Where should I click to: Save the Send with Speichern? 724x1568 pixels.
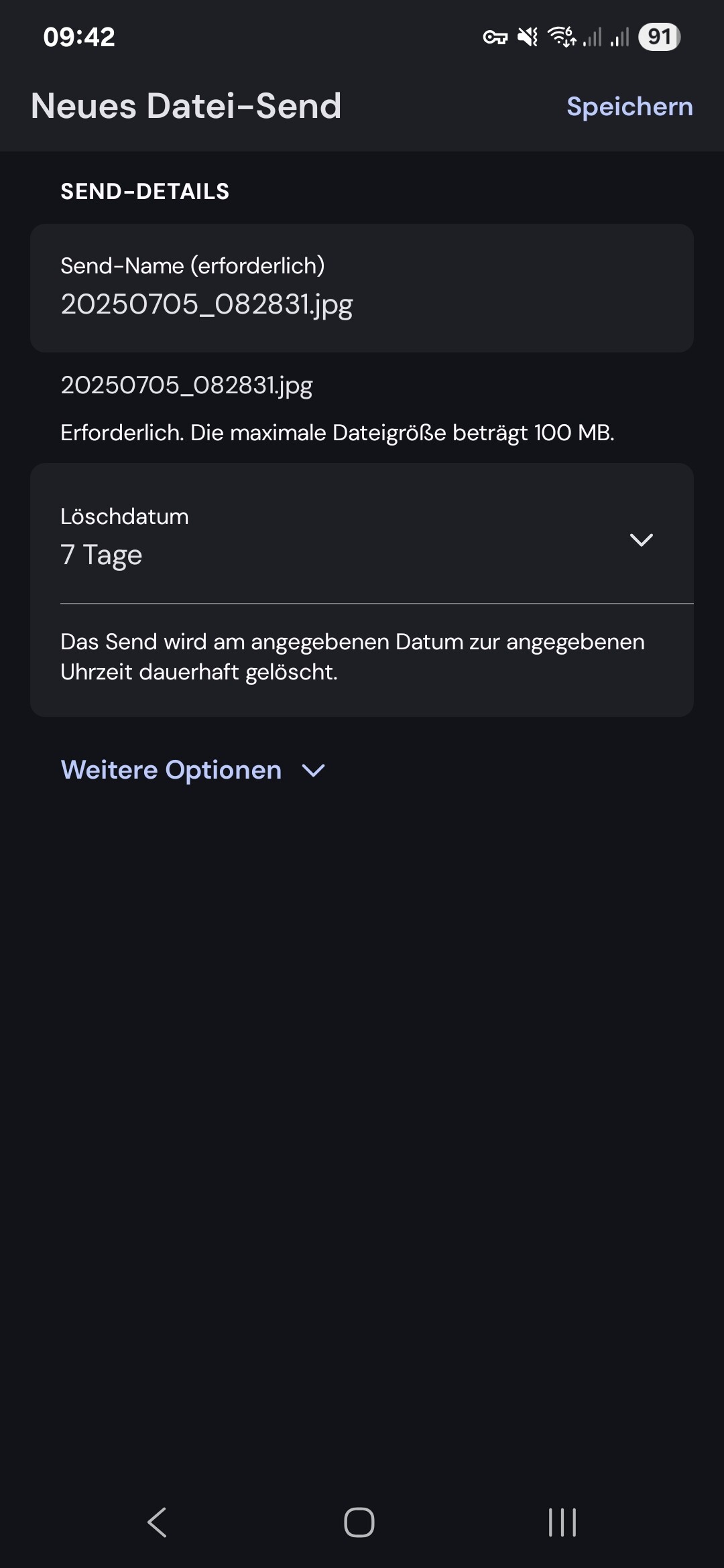tap(629, 107)
